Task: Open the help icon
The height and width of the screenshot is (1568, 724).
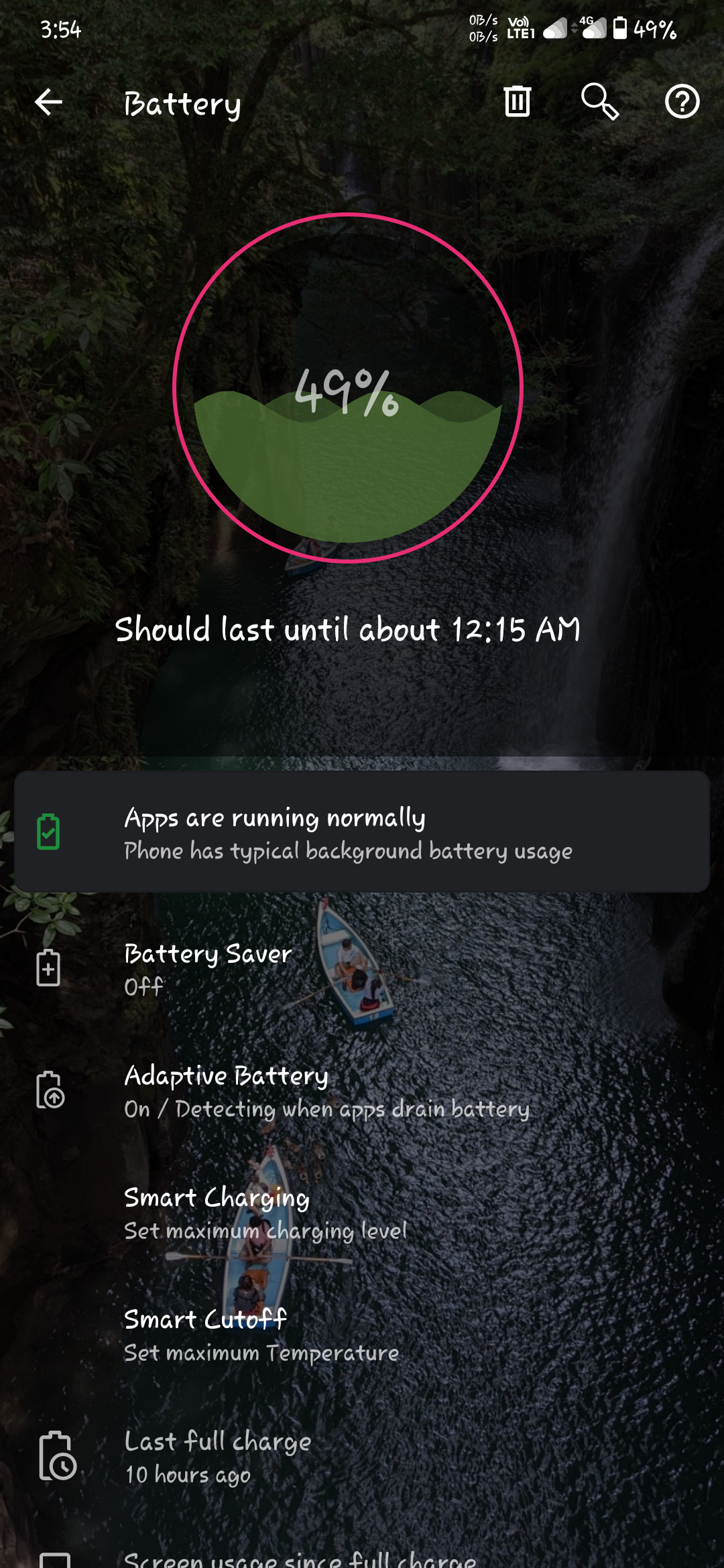Action: pos(682,102)
